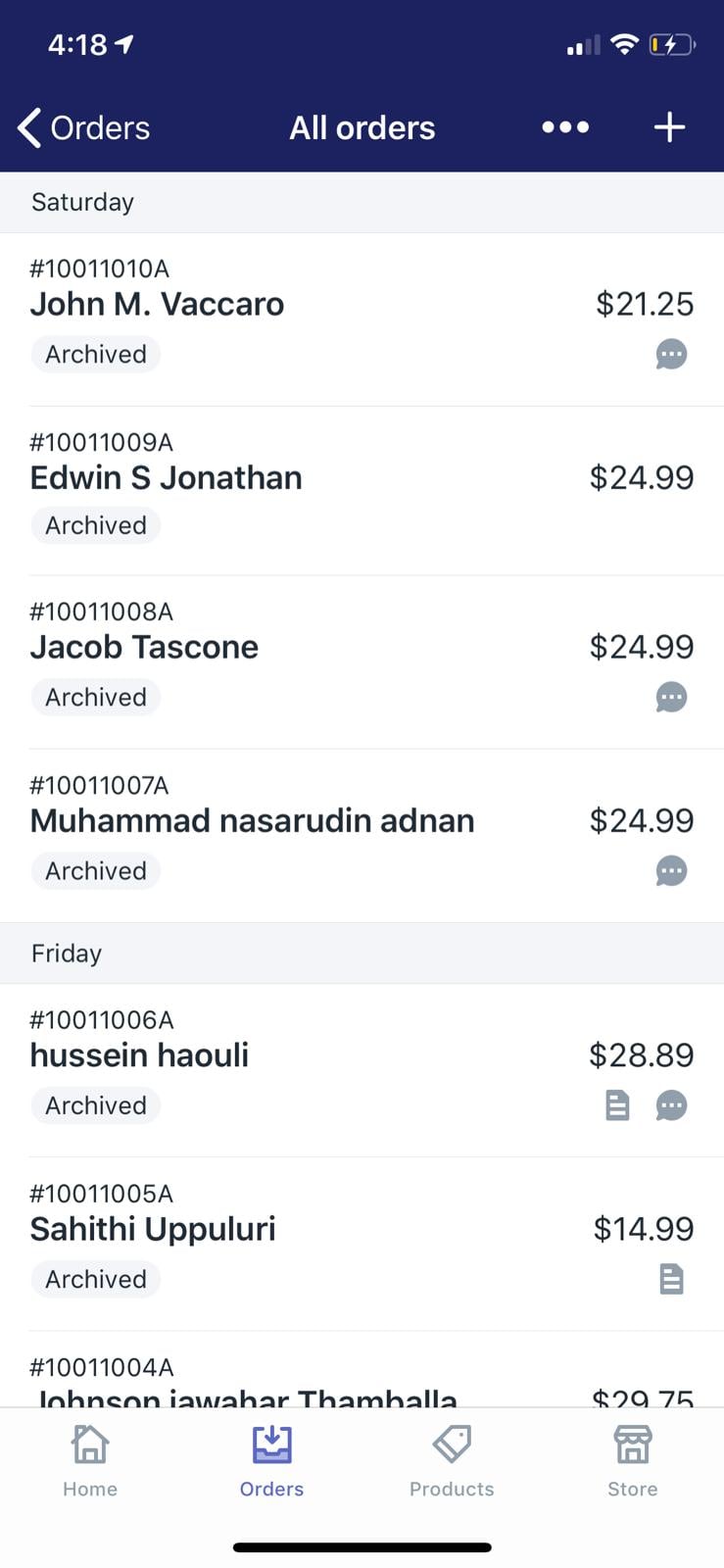The image size is (724, 1568).
Task: Switch to the Products tab
Action: click(x=452, y=1460)
